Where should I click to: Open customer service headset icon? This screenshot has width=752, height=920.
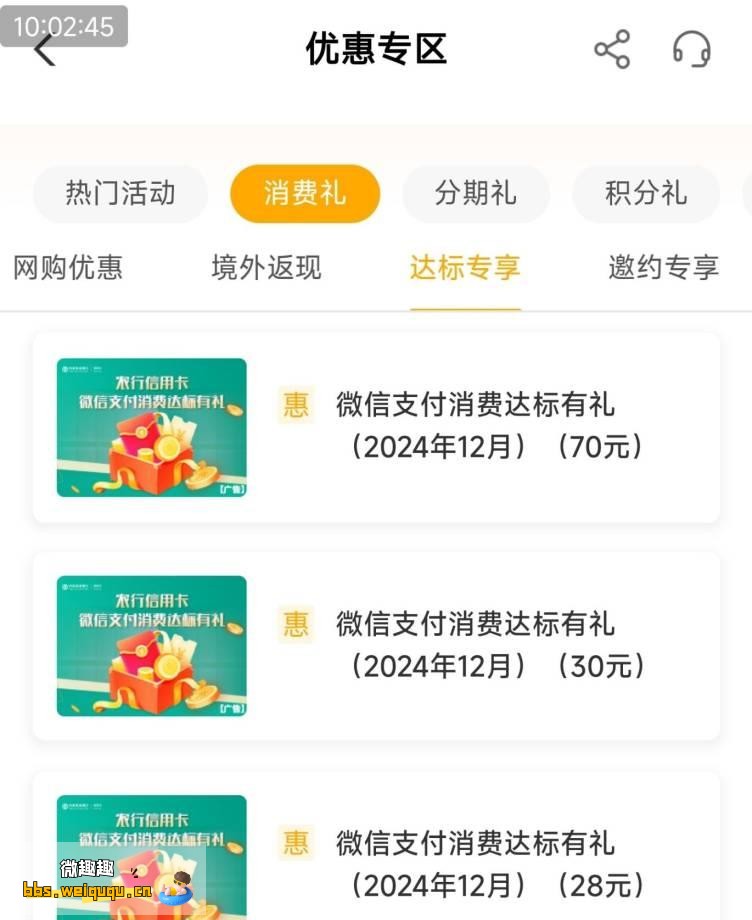691,49
